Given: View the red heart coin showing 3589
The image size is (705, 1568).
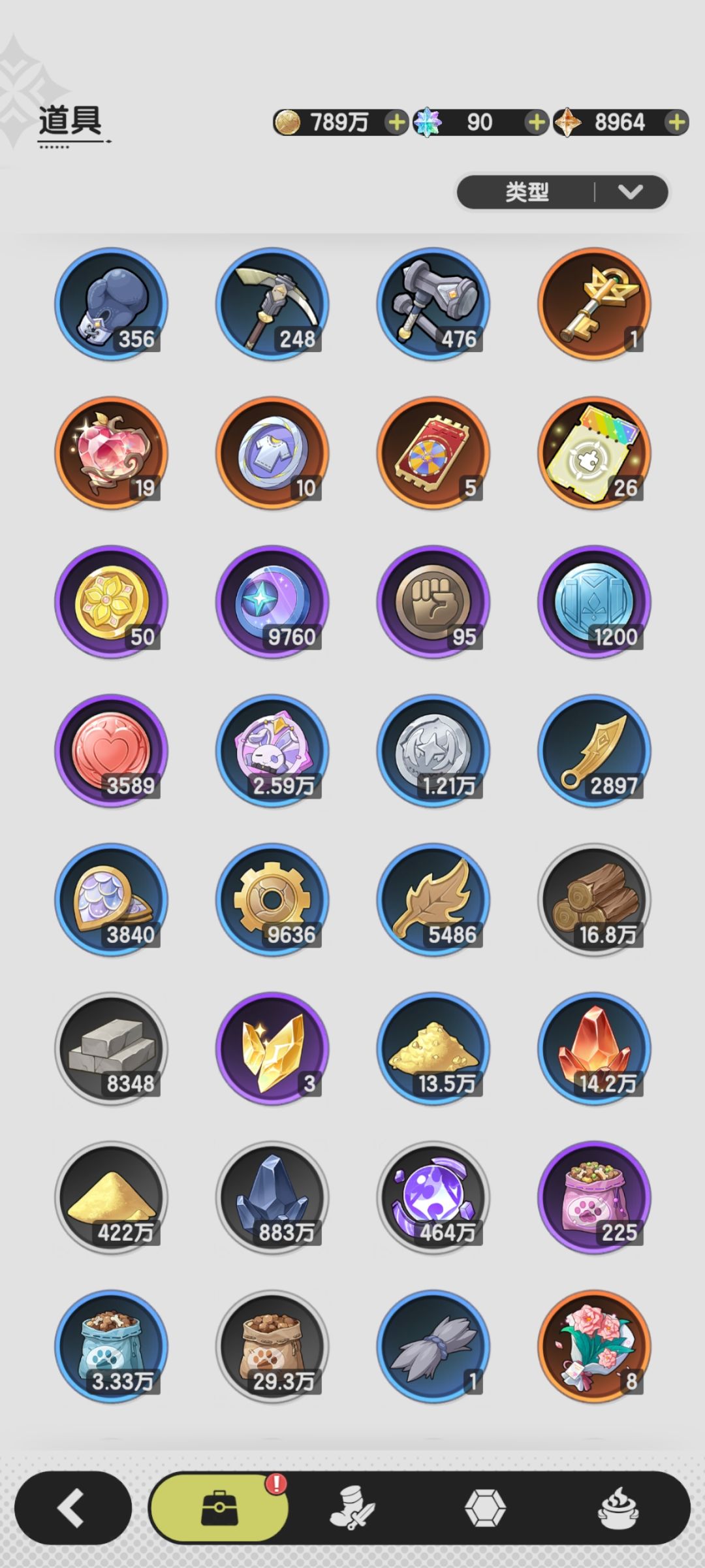Looking at the screenshot, I should point(111,750).
